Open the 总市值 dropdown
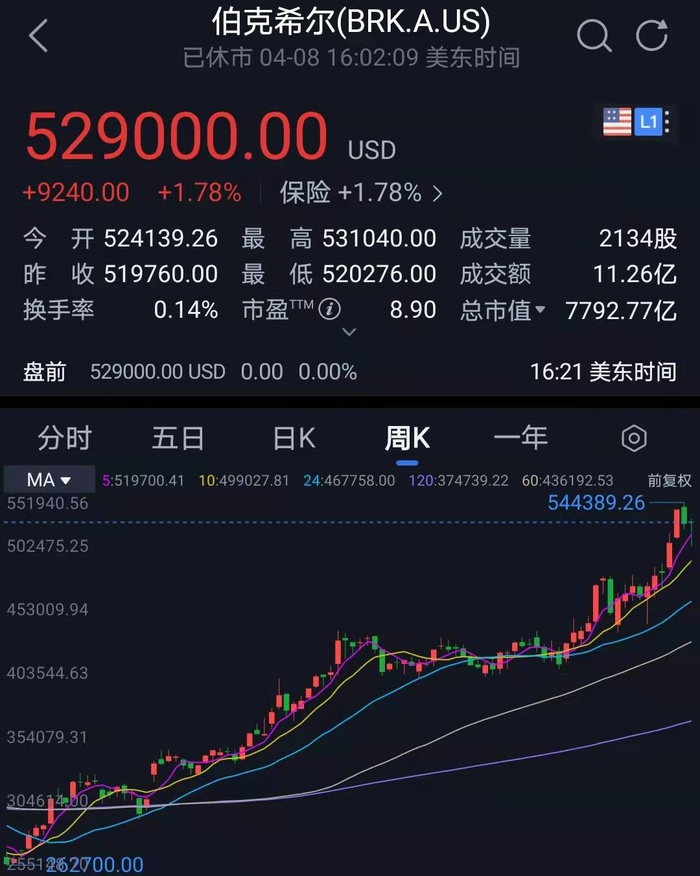 tap(502, 310)
